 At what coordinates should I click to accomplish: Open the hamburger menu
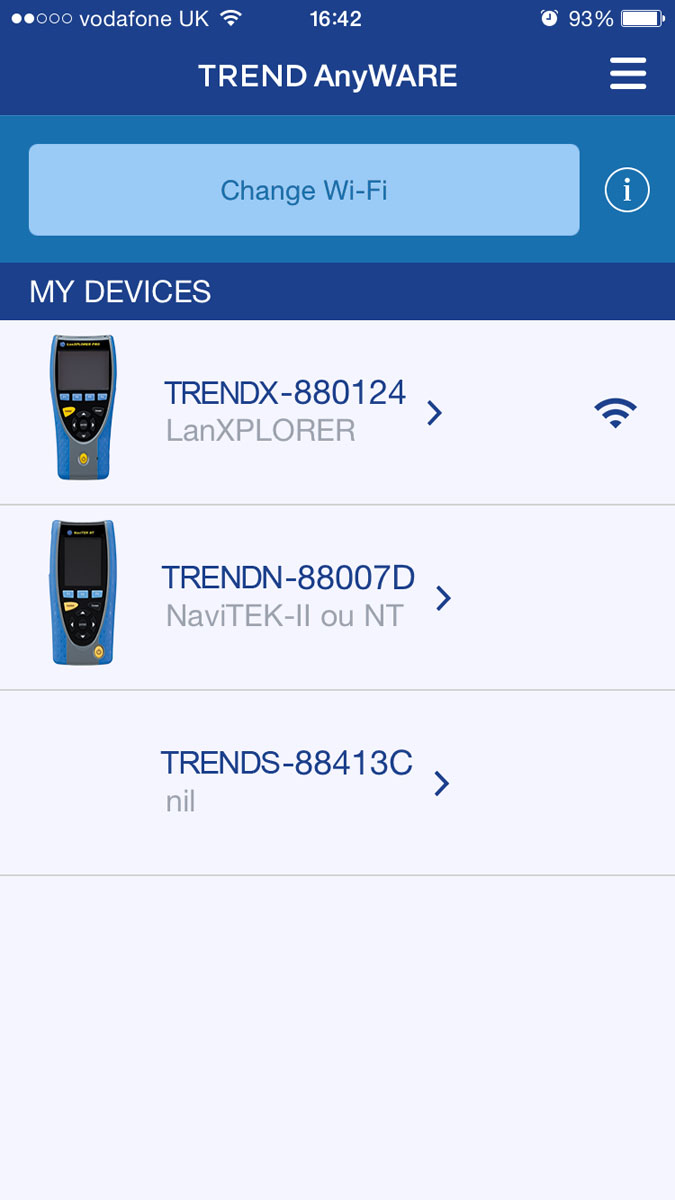pyautogui.click(x=628, y=75)
